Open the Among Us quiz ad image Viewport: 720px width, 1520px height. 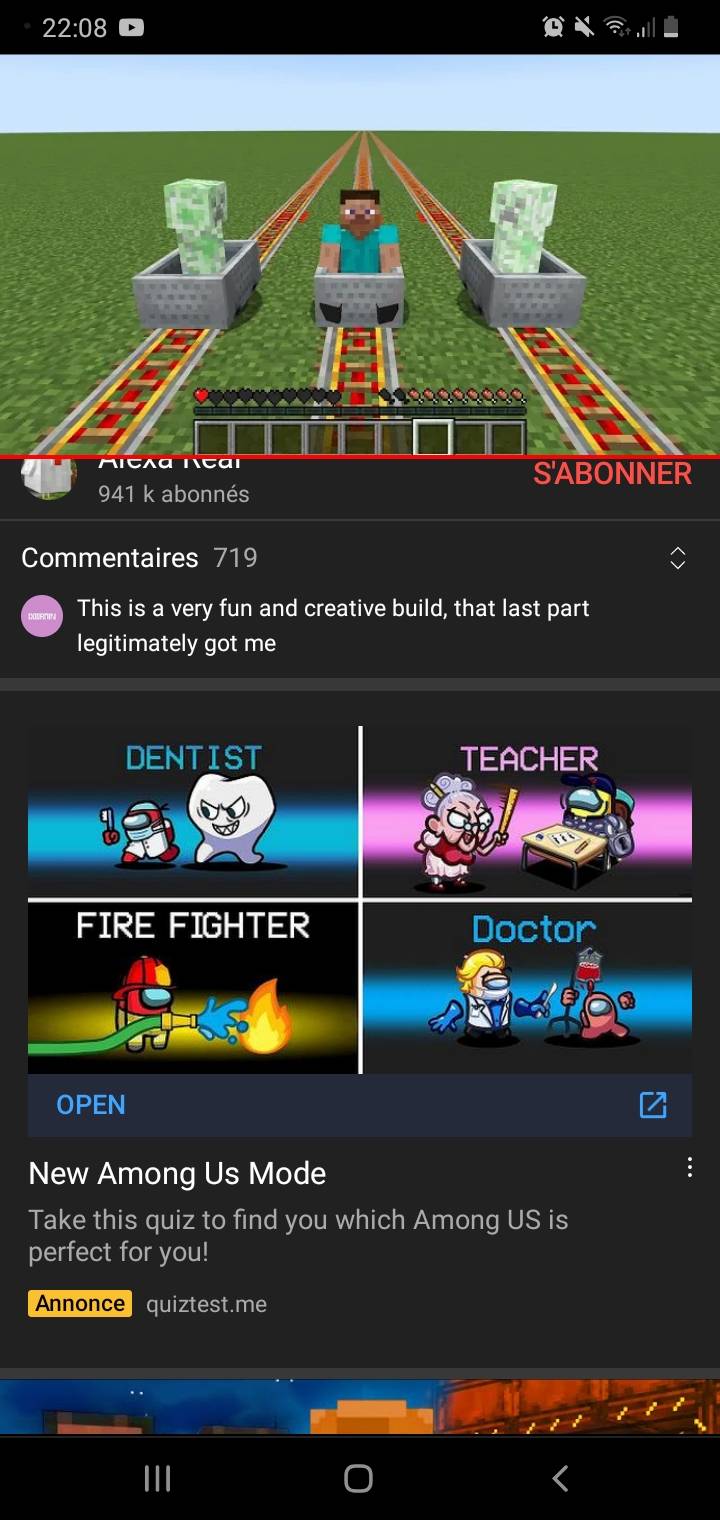(360, 900)
